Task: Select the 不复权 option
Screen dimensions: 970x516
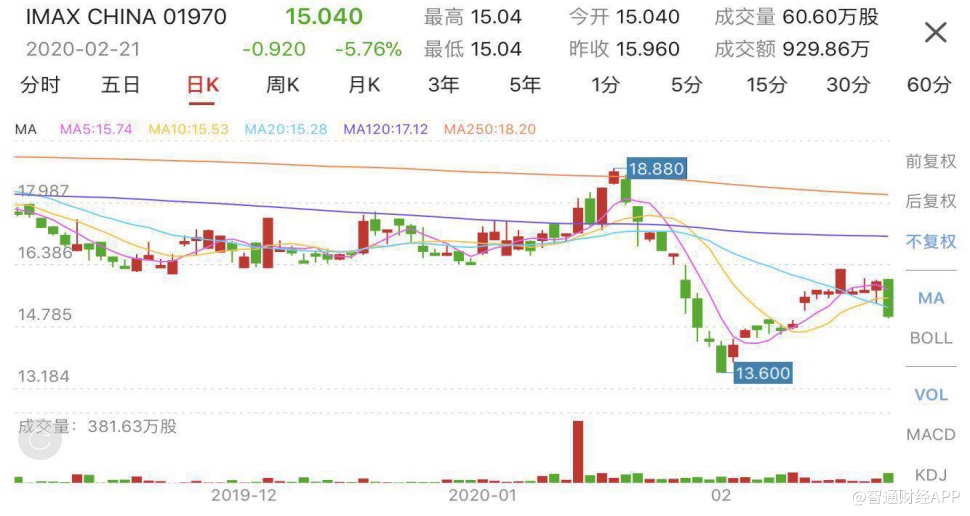Action: [x=931, y=241]
